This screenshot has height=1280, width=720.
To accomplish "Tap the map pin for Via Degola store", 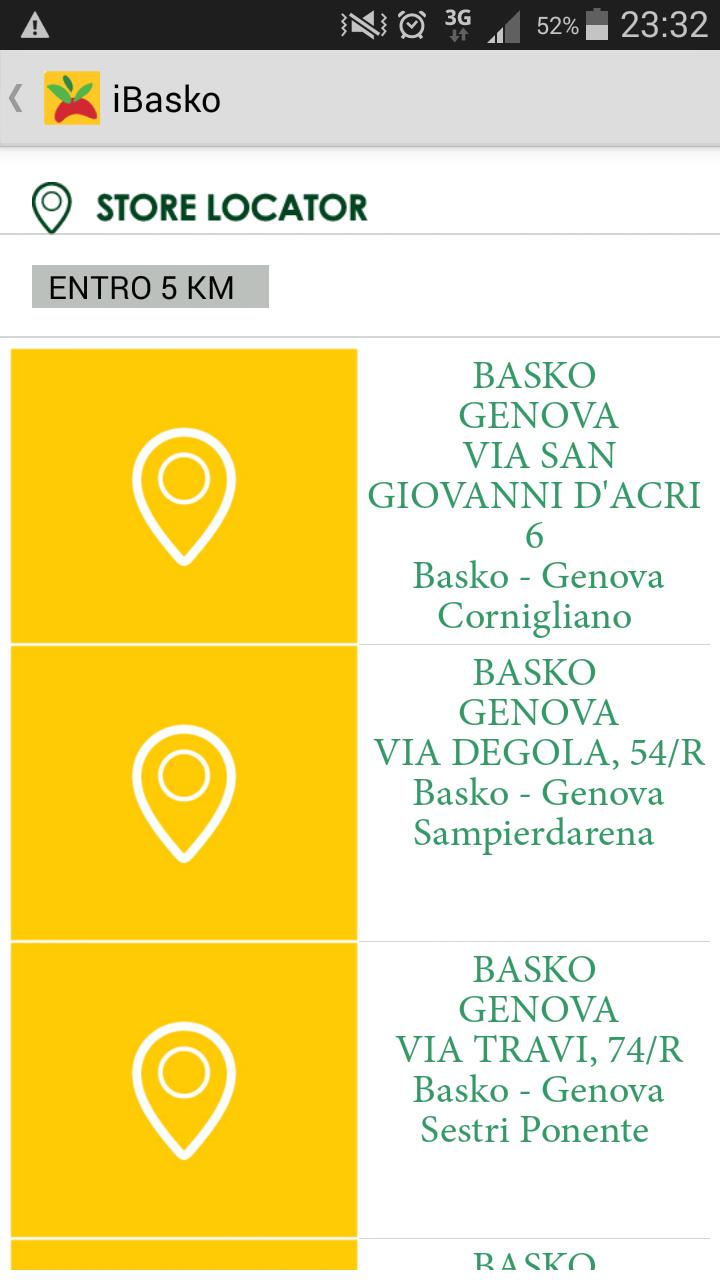I will pyautogui.click(x=183, y=790).
